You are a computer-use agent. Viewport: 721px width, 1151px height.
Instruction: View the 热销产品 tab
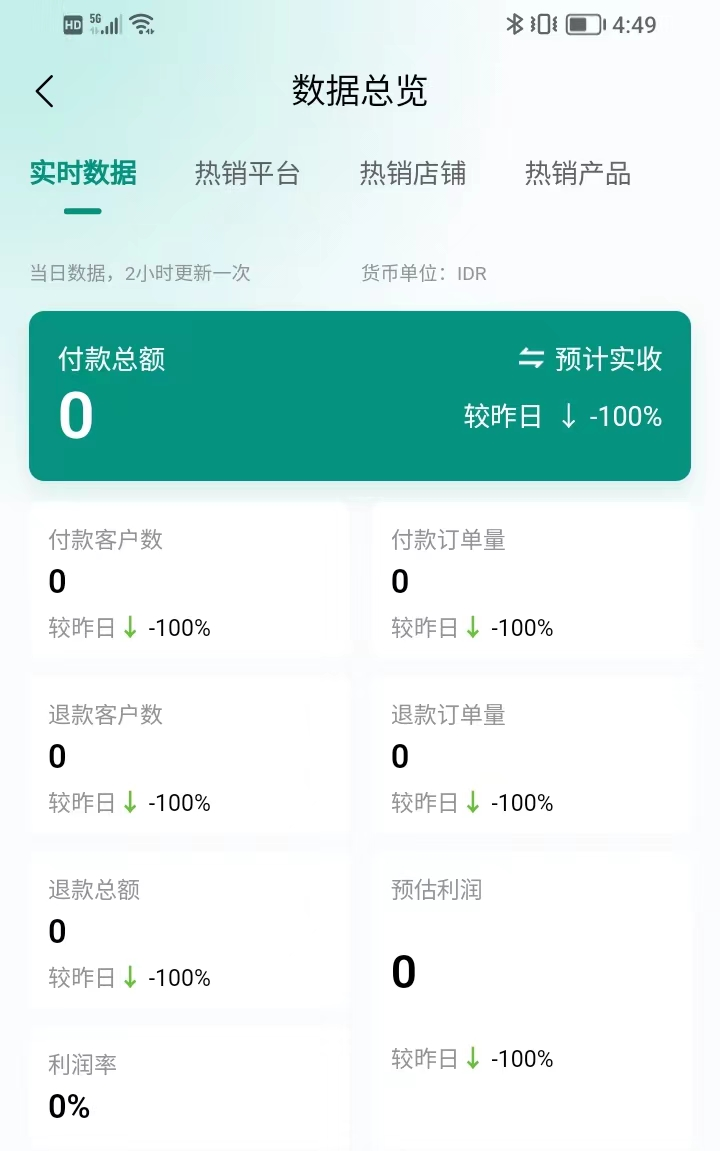point(577,174)
